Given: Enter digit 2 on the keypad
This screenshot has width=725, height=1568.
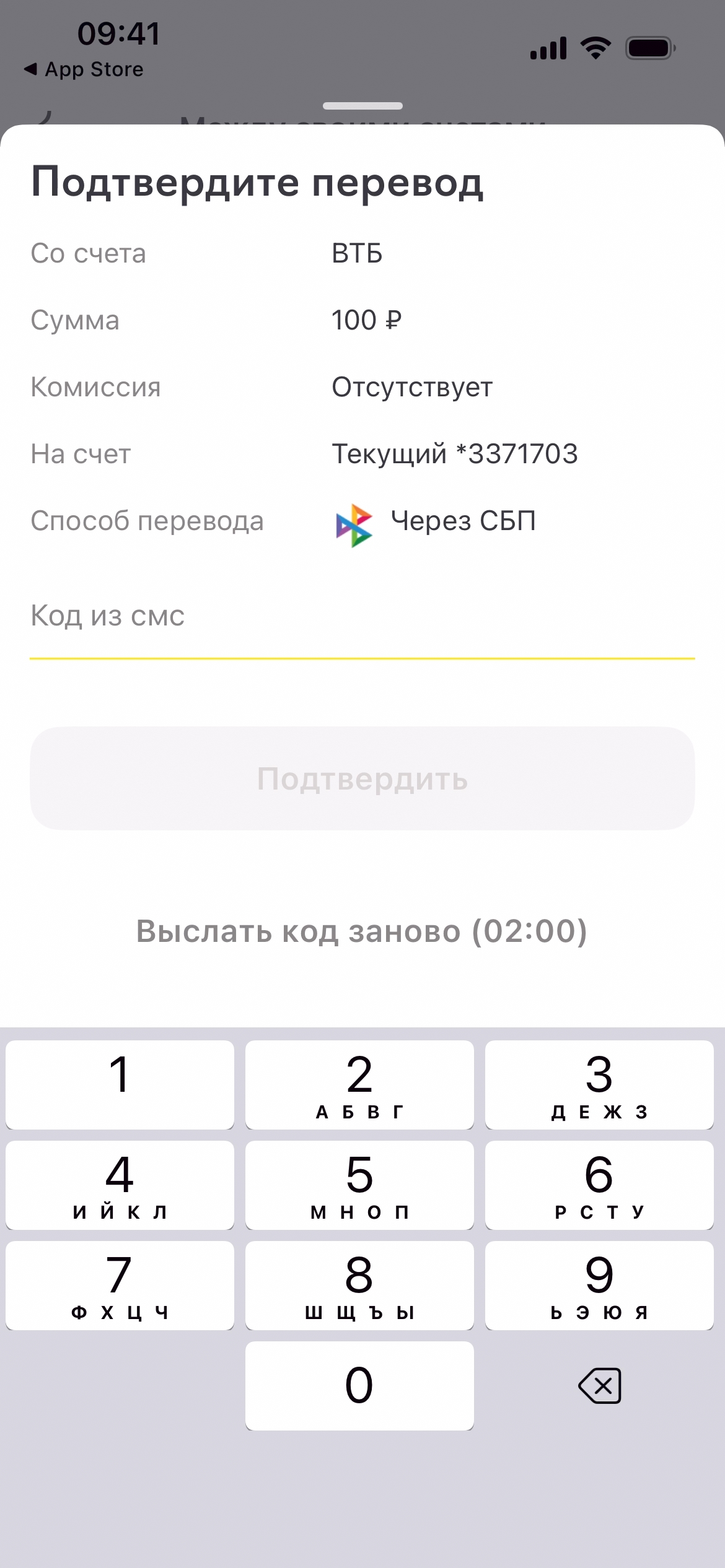Looking at the screenshot, I should click(359, 1084).
